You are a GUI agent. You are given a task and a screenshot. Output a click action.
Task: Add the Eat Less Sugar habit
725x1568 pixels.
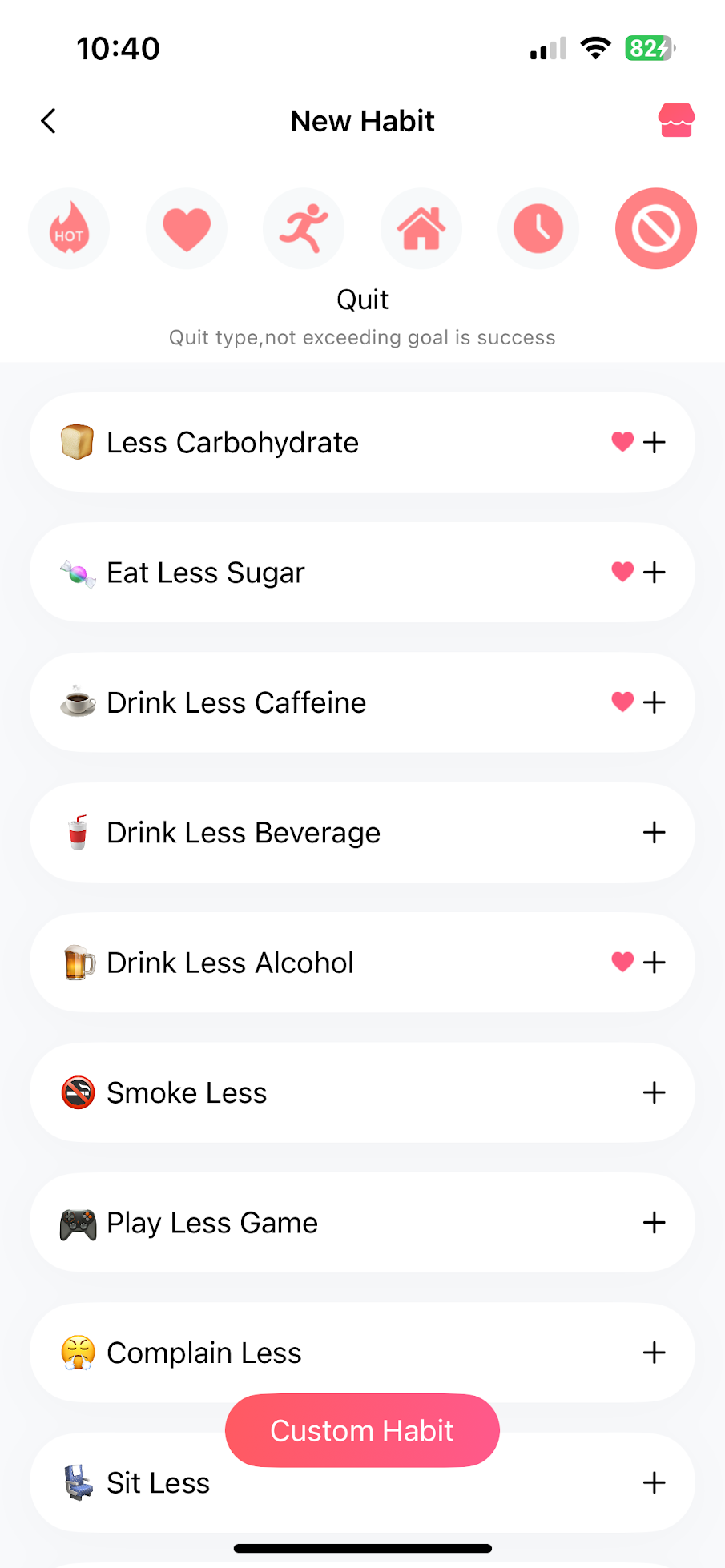coord(654,573)
